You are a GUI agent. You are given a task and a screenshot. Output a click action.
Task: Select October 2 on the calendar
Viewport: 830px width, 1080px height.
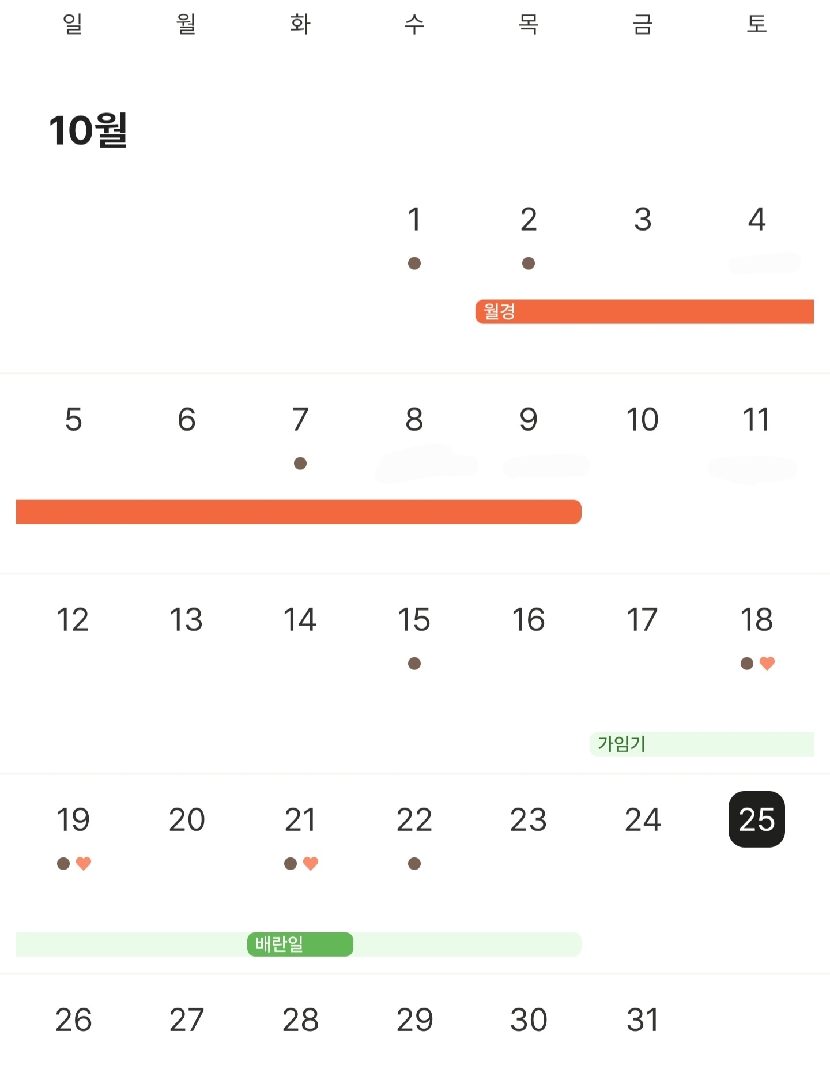click(x=528, y=220)
